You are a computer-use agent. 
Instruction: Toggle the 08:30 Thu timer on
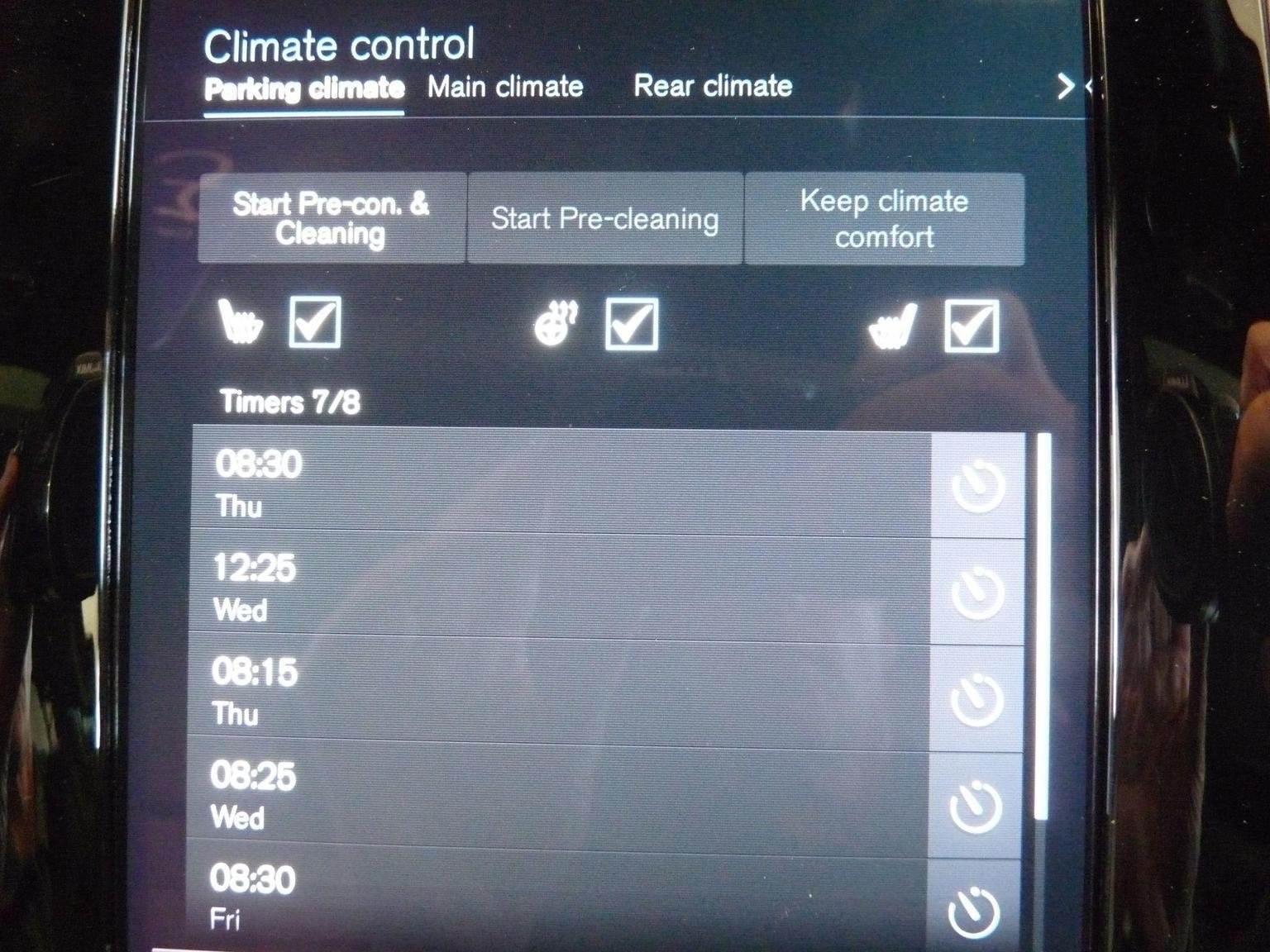click(x=978, y=486)
